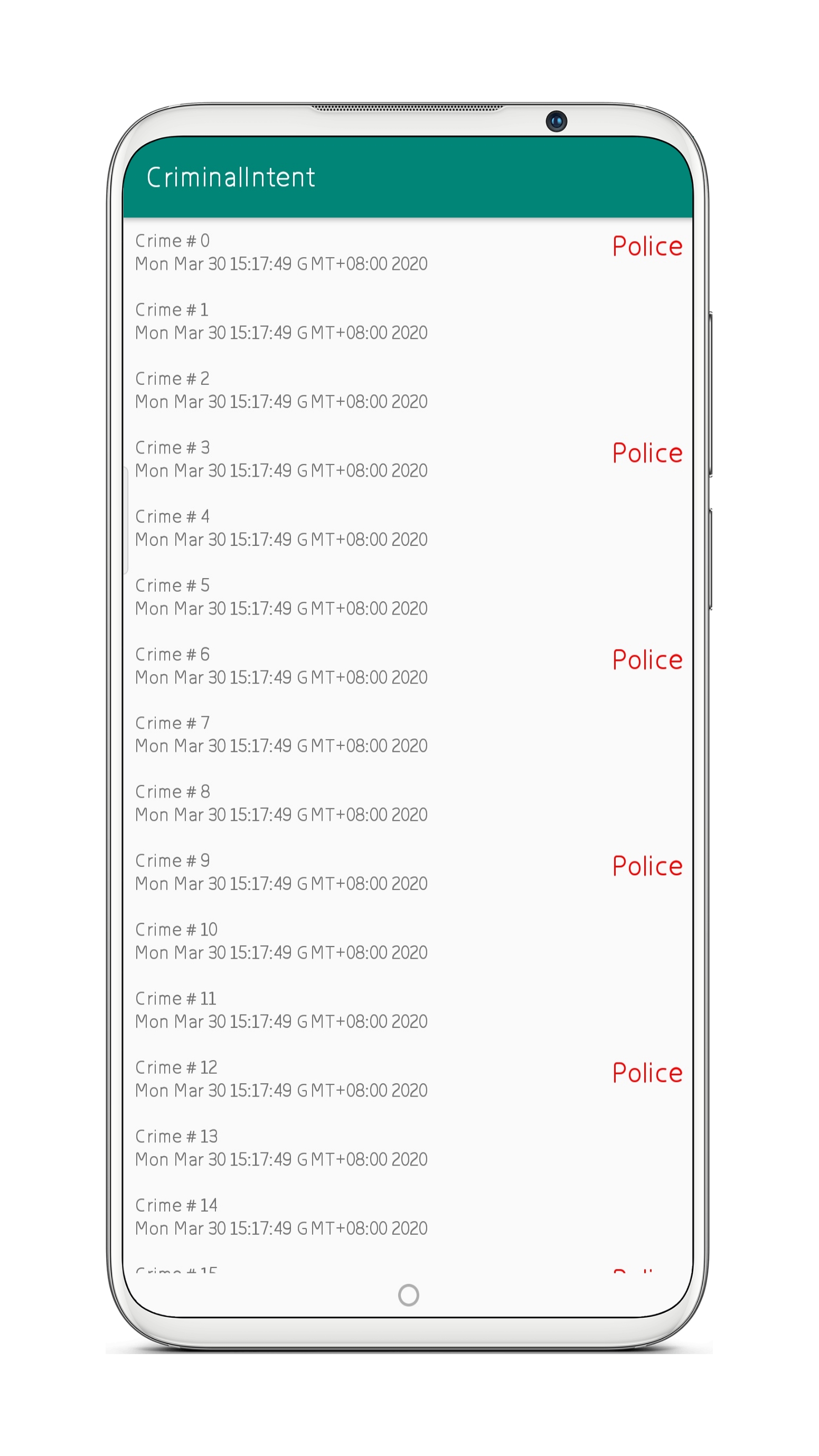Tap the Police button for Crime #9
The height and width of the screenshot is (1456, 819).
pos(647,866)
